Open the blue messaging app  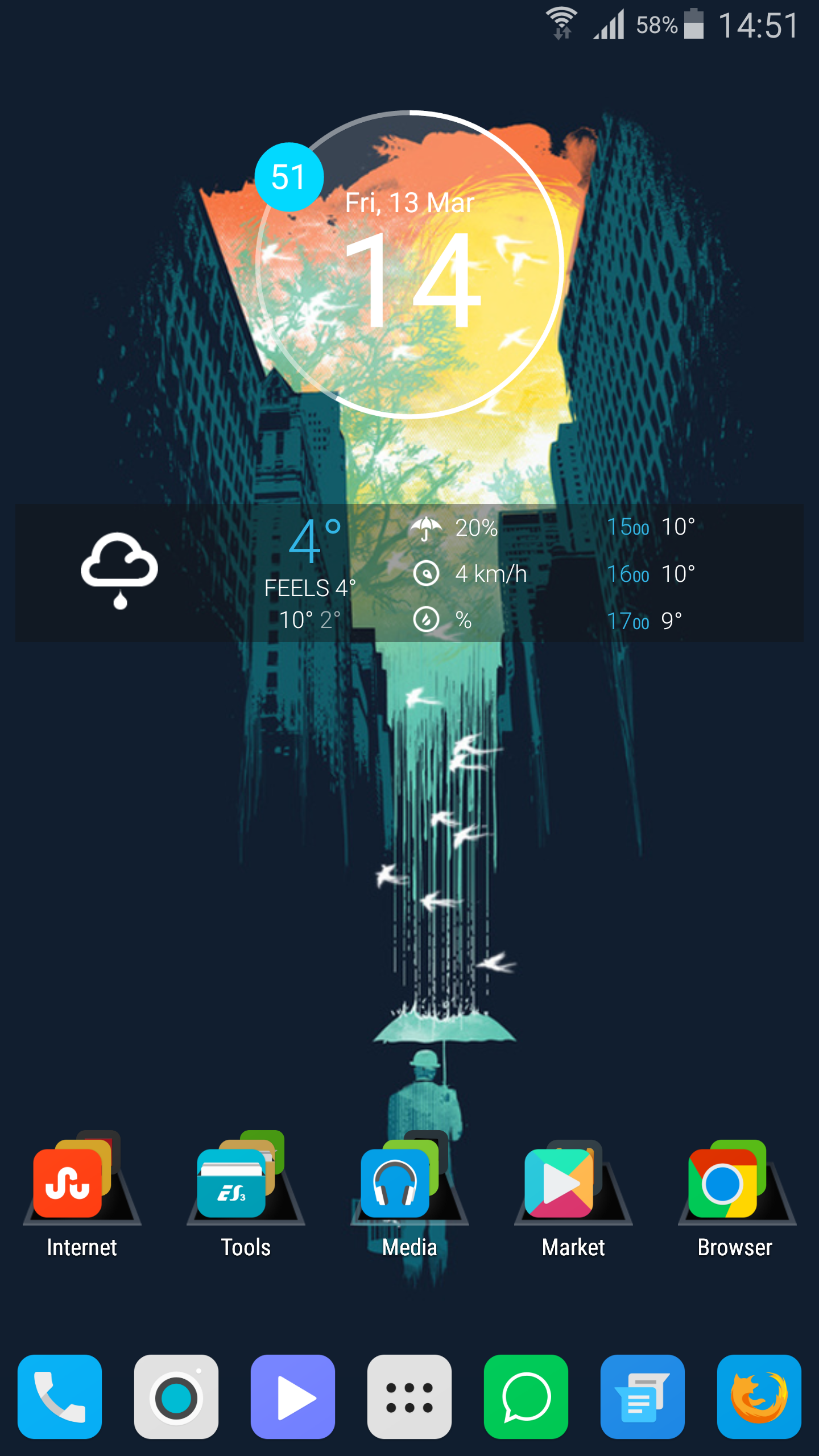(x=643, y=1396)
